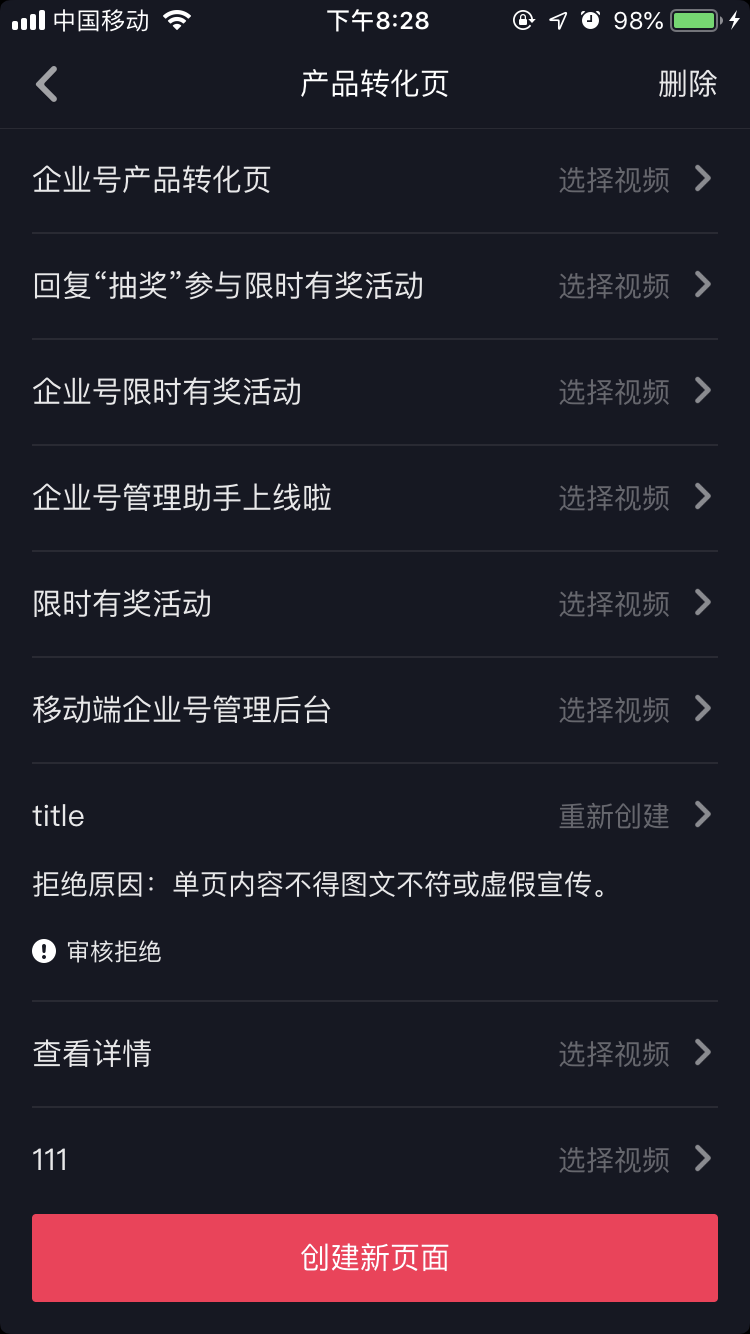
Task: Open the chevron on the 查看详情 row
Action: [703, 1053]
